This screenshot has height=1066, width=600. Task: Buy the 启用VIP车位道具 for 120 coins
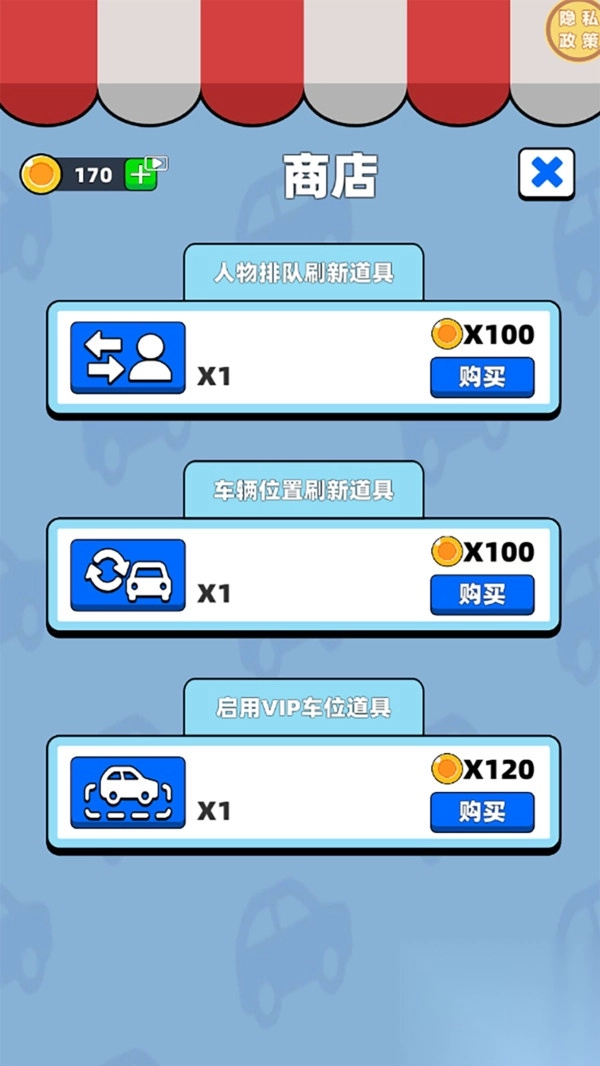482,812
